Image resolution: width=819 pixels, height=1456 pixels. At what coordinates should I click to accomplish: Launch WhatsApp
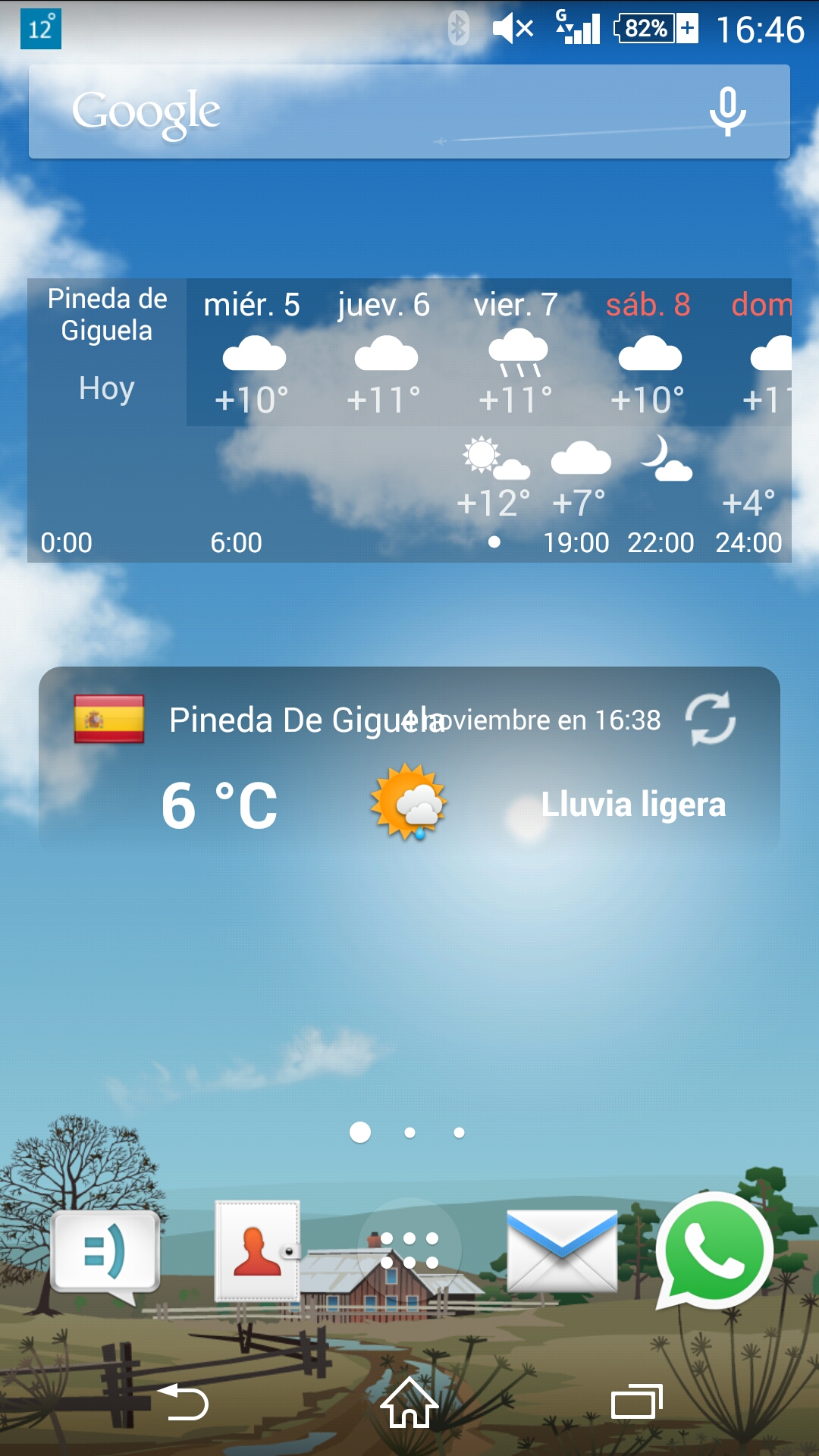pyautogui.click(x=714, y=1251)
